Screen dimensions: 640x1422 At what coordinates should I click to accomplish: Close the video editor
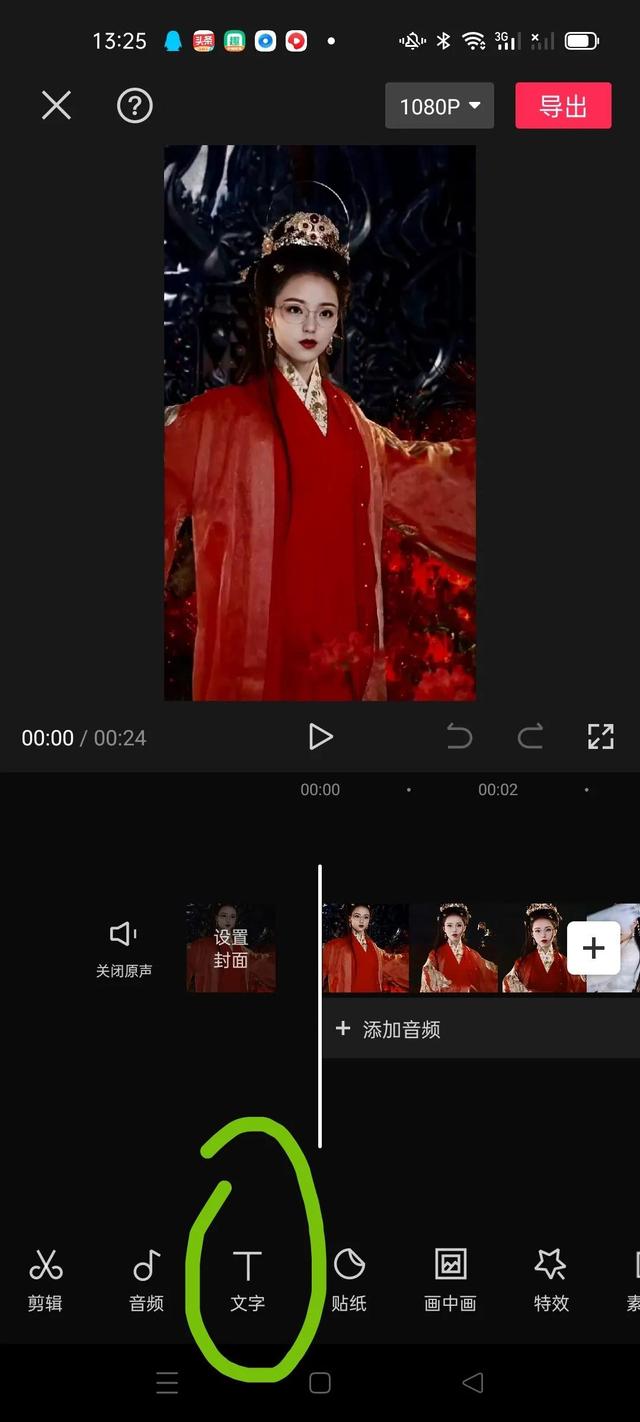click(56, 105)
